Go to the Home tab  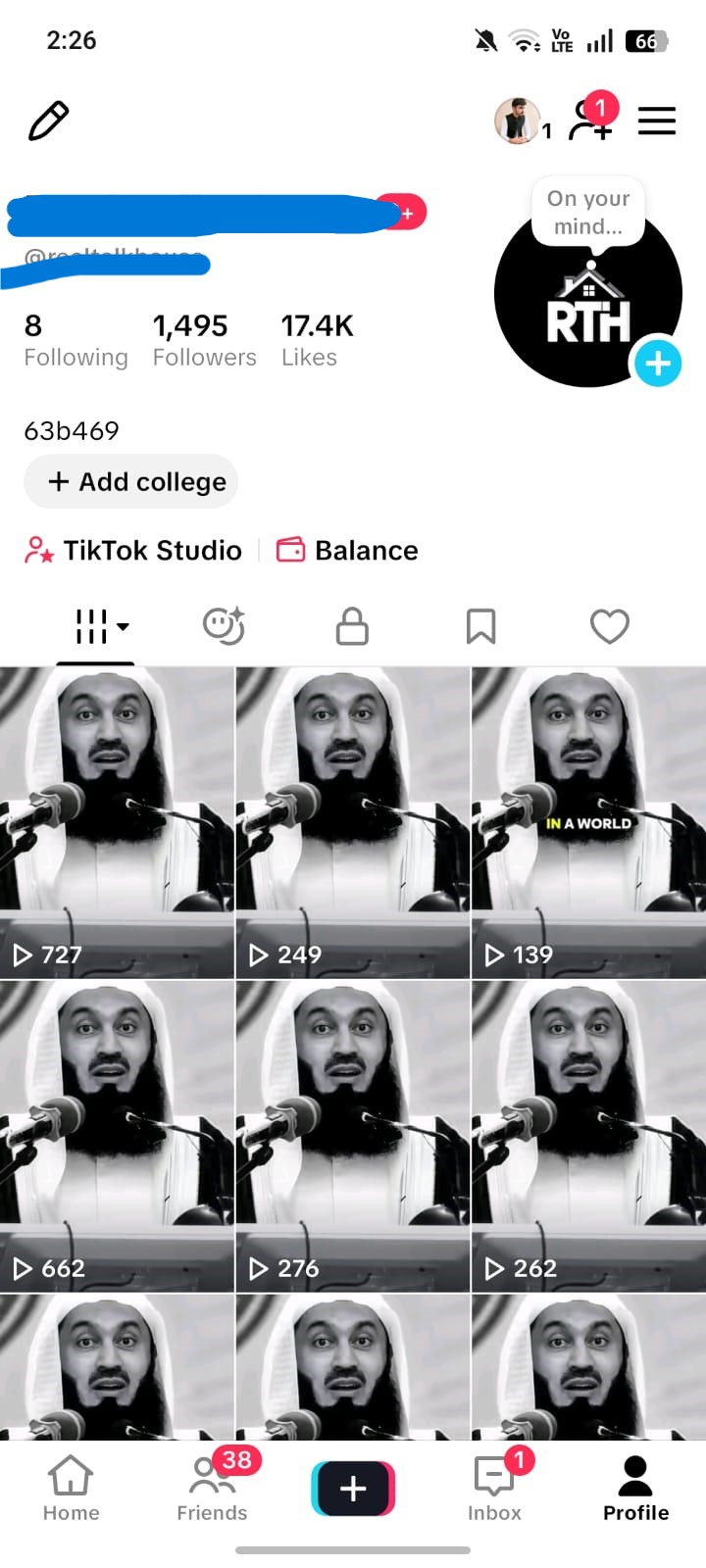tap(71, 1488)
